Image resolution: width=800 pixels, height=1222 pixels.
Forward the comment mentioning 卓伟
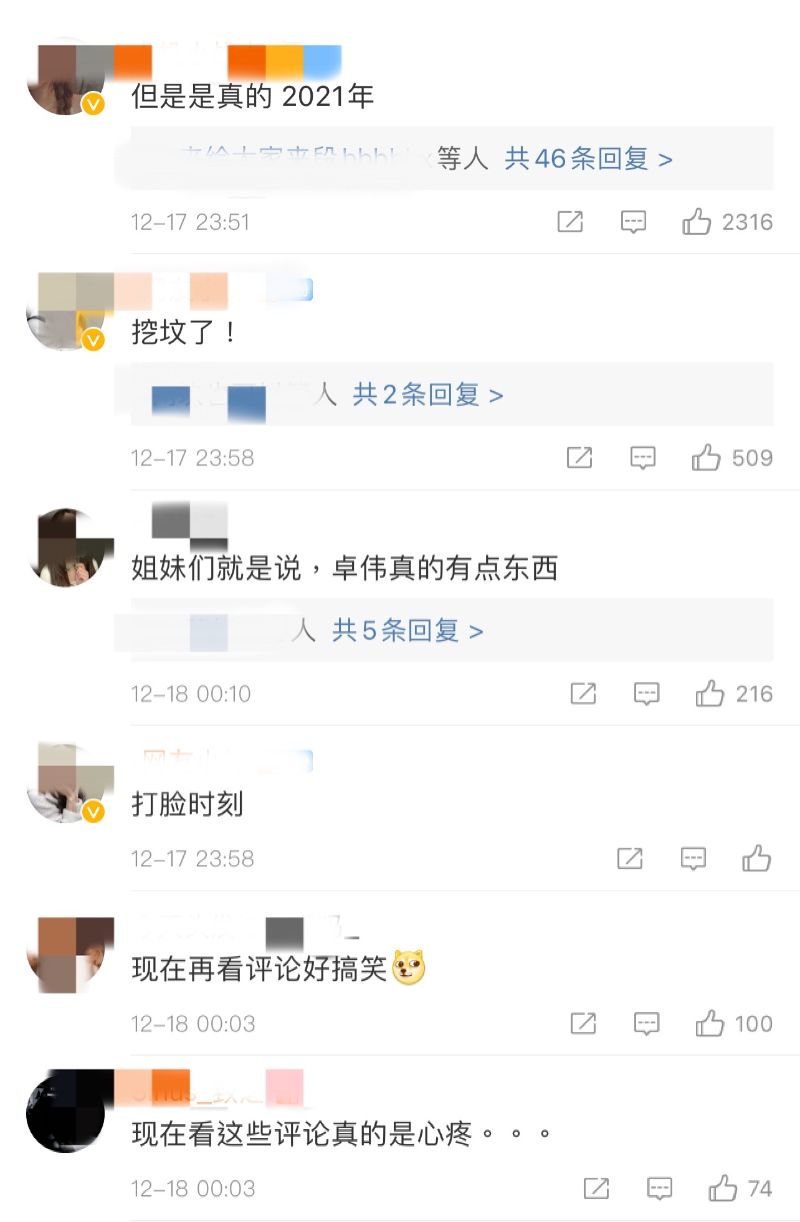click(583, 693)
